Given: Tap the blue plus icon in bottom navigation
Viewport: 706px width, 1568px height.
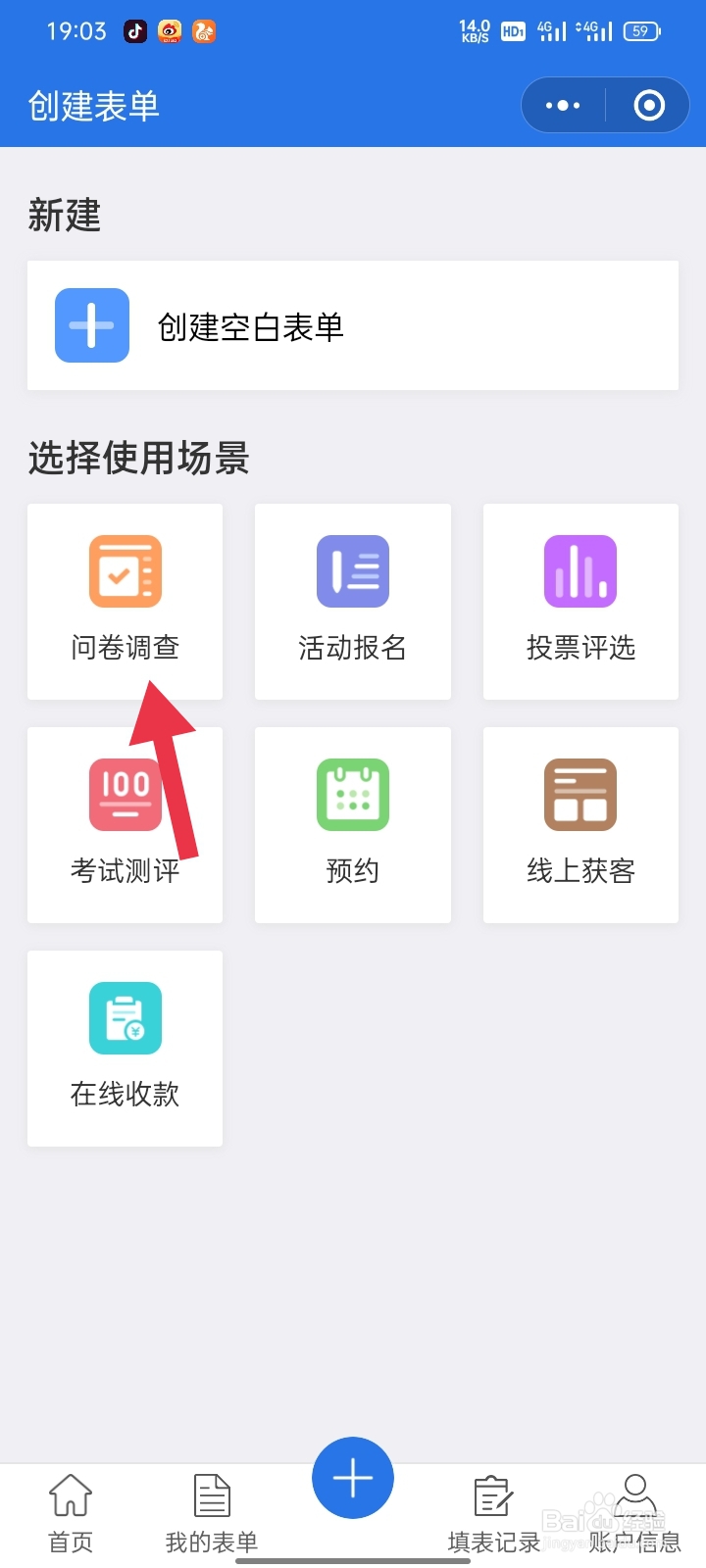Looking at the screenshot, I should (x=352, y=1477).
